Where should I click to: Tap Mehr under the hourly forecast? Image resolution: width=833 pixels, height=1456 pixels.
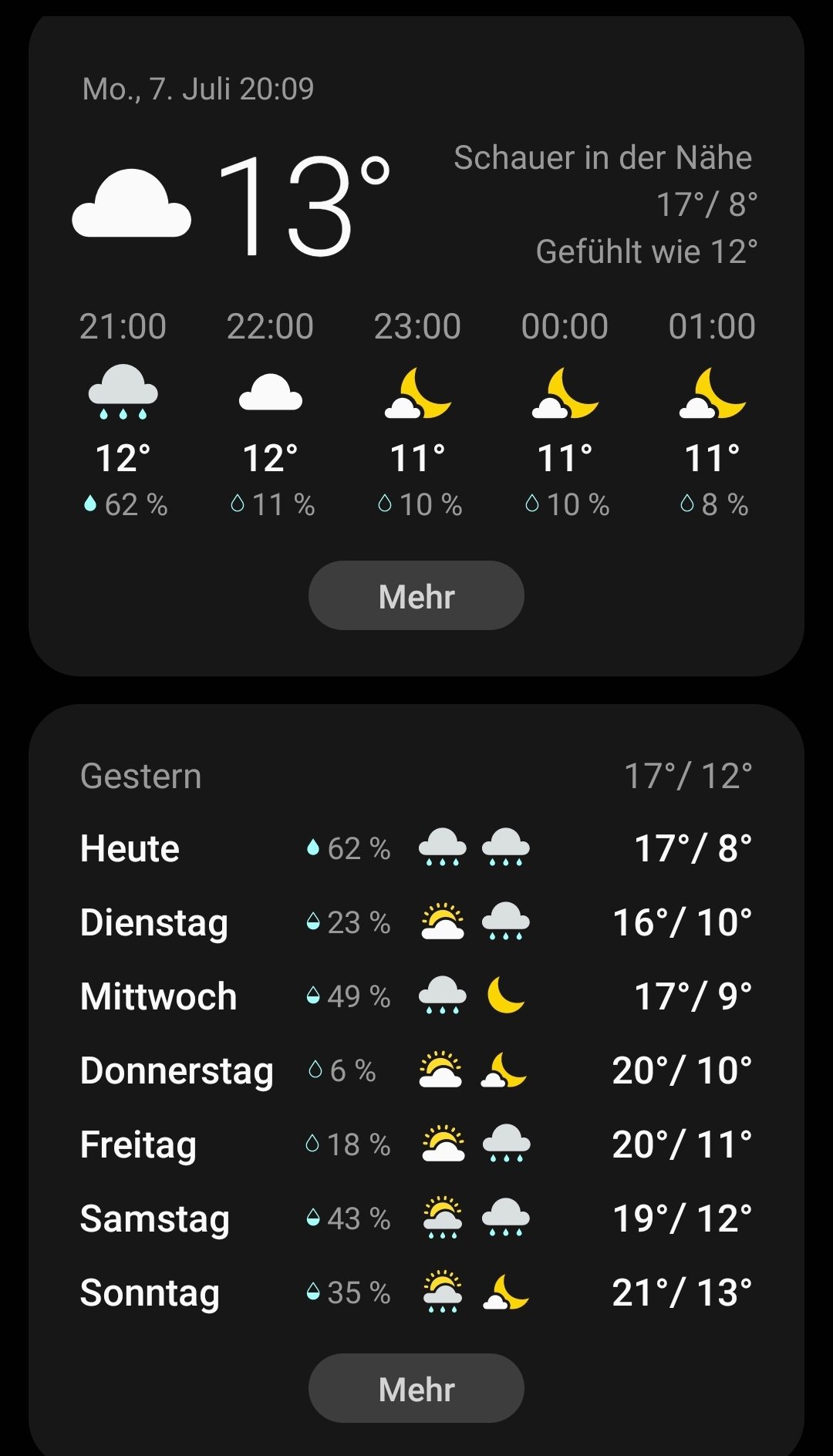click(x=416, y=595)
